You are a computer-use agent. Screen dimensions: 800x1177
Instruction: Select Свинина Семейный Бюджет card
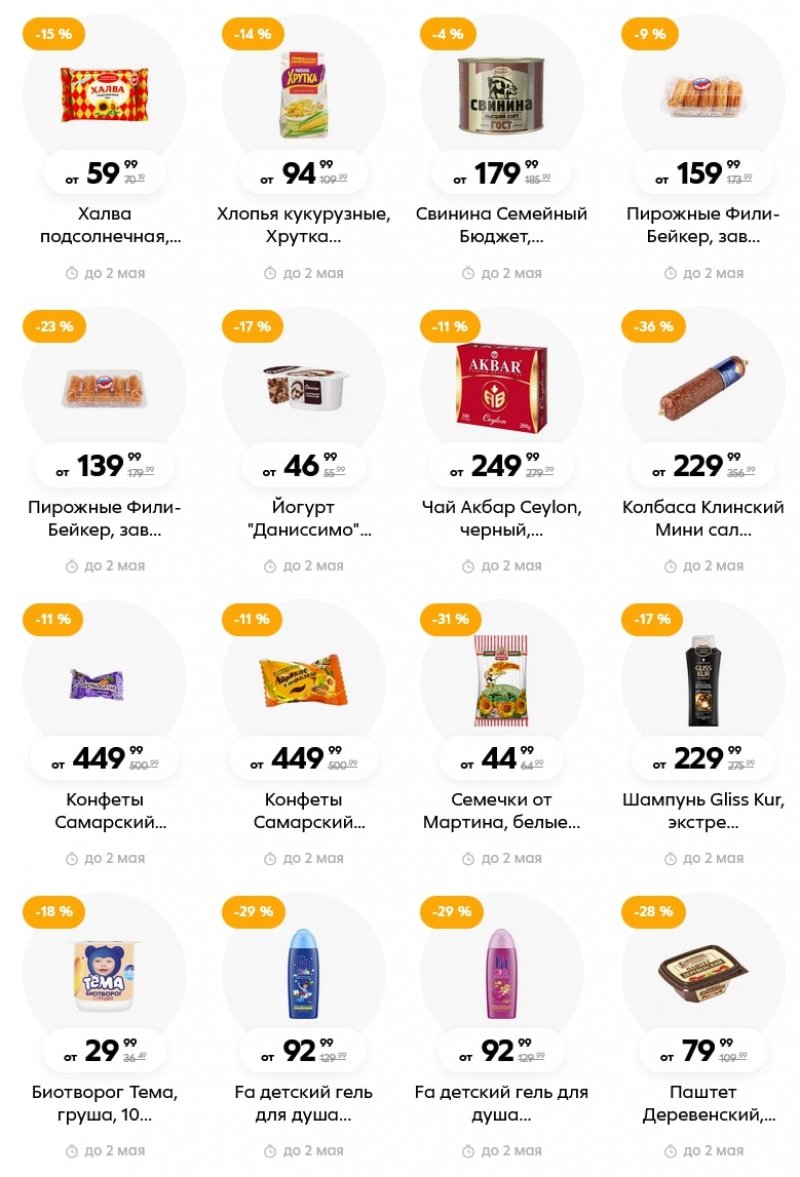click(502, 95)
